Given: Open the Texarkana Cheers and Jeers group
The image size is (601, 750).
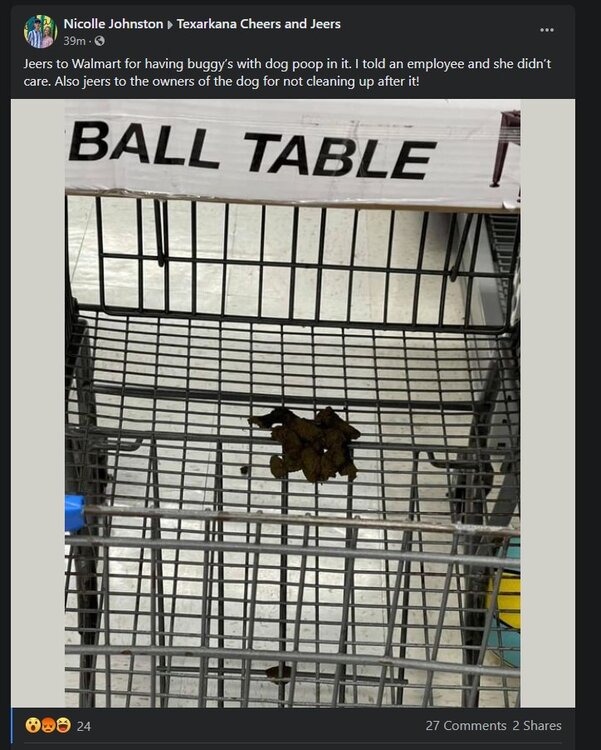Looking at the screenshot, I should (x=258, y=23).
